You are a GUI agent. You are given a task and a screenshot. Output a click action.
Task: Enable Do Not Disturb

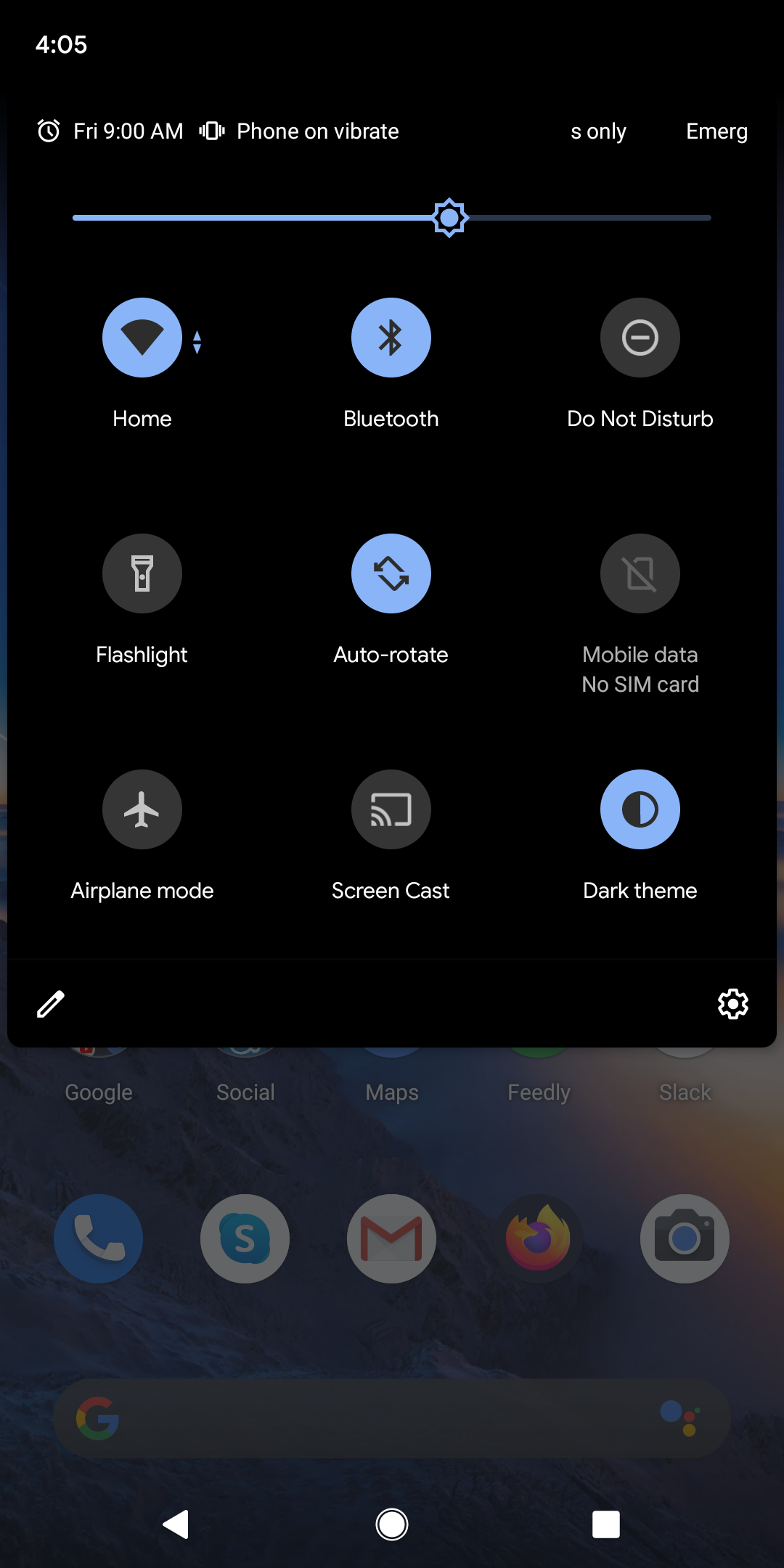coord(640,338)
